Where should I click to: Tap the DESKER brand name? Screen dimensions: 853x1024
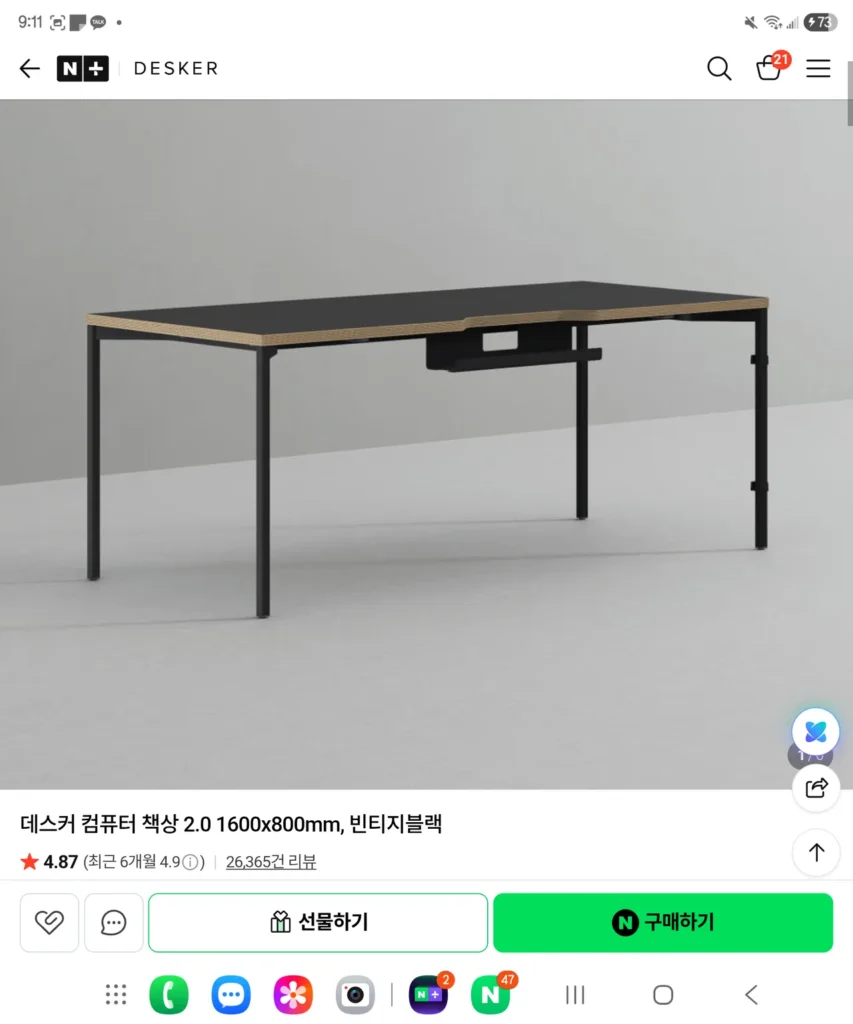[x=176, y=68]
